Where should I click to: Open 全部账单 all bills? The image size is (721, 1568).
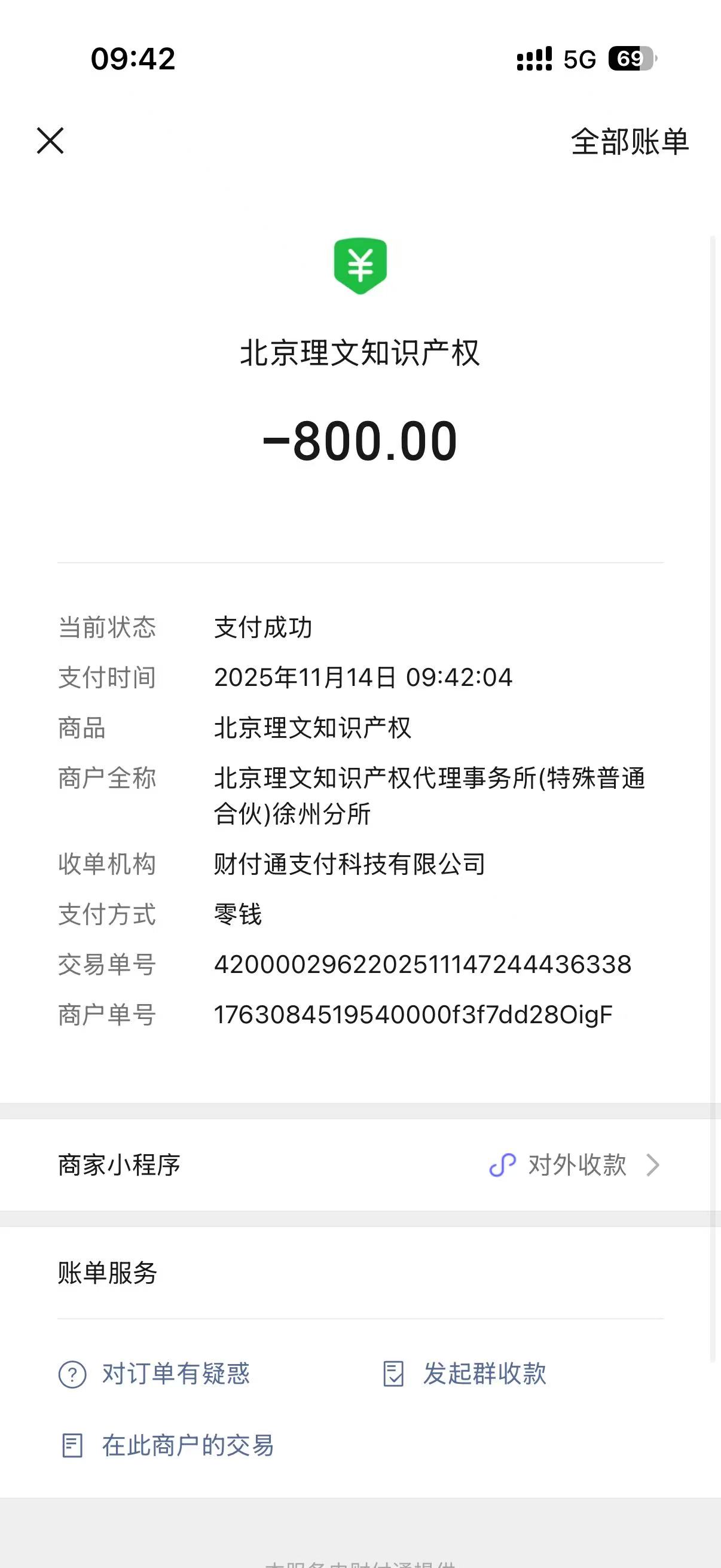click(629, 142)
